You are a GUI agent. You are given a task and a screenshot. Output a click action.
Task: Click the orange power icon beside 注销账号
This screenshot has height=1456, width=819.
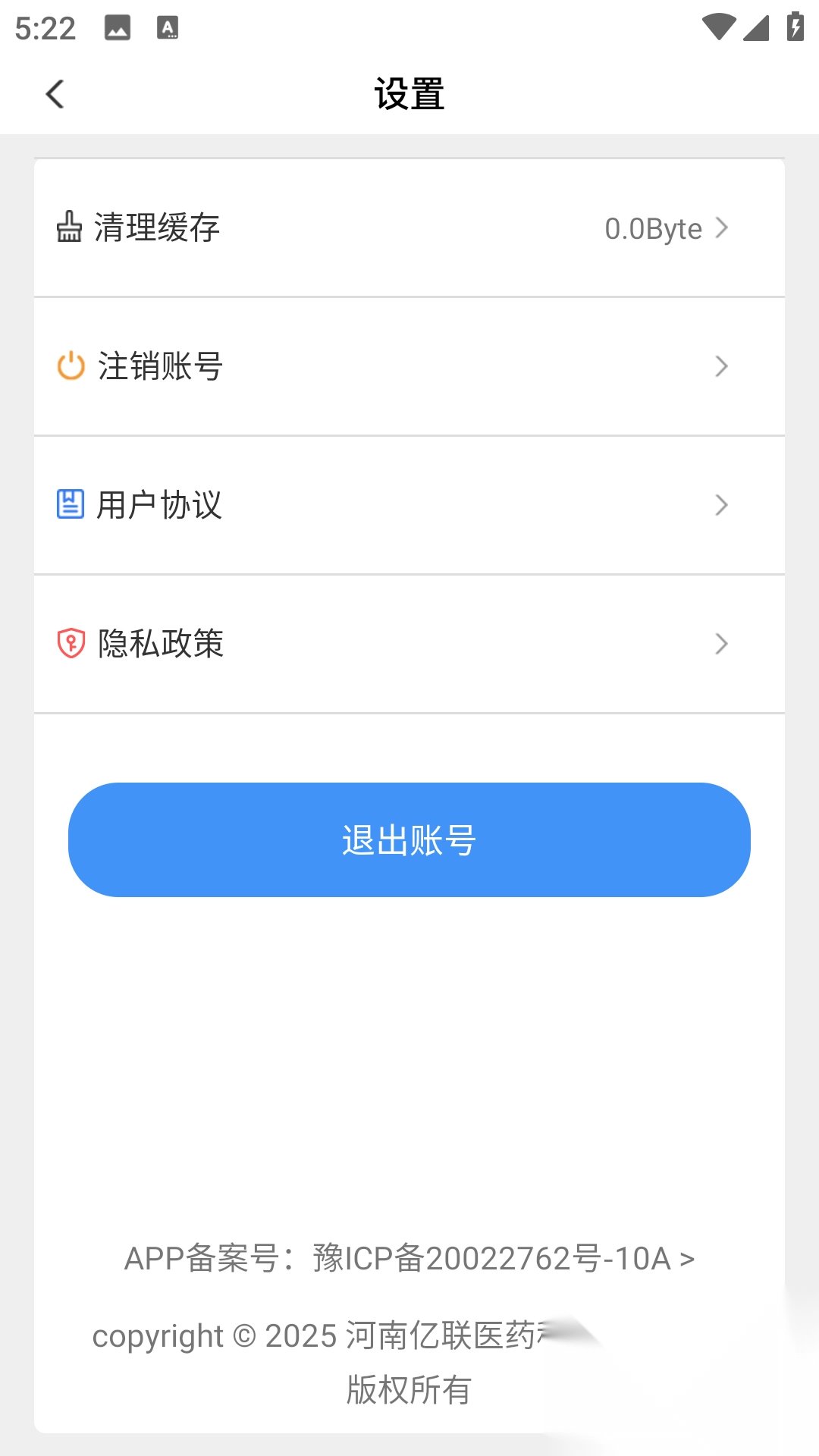70,367
